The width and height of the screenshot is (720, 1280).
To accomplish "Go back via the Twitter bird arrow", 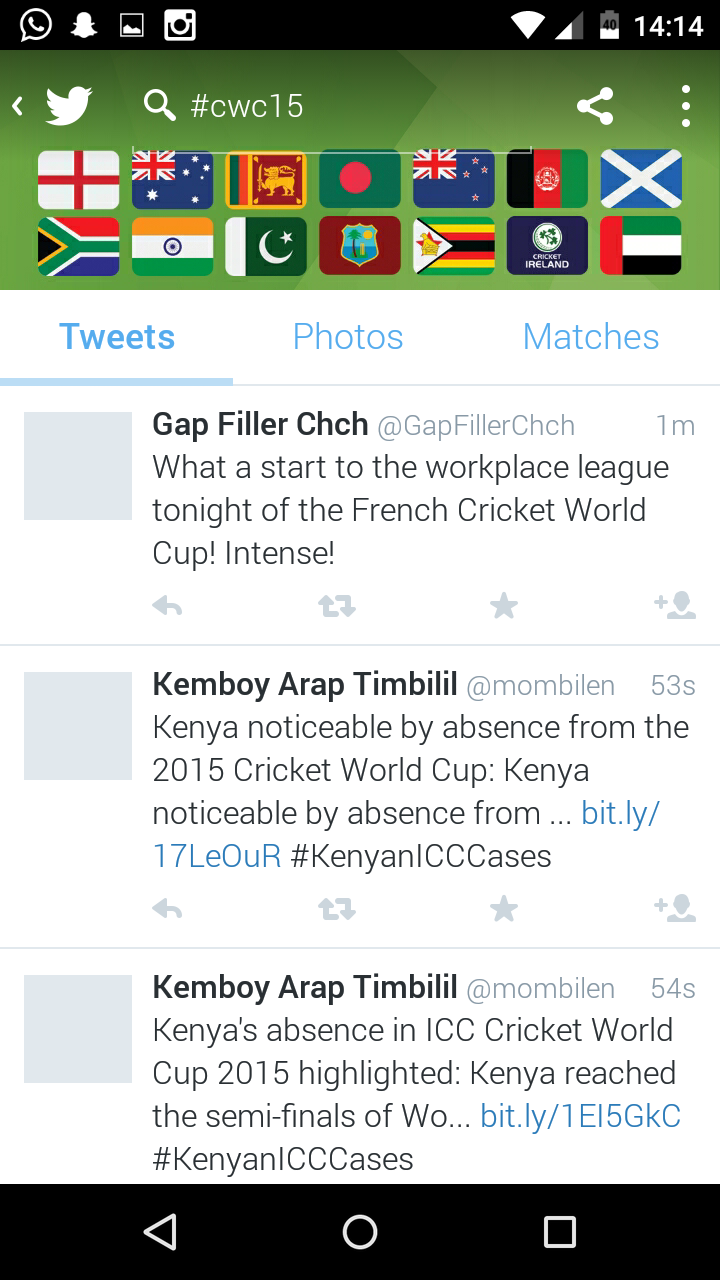I will pos(52,105).
